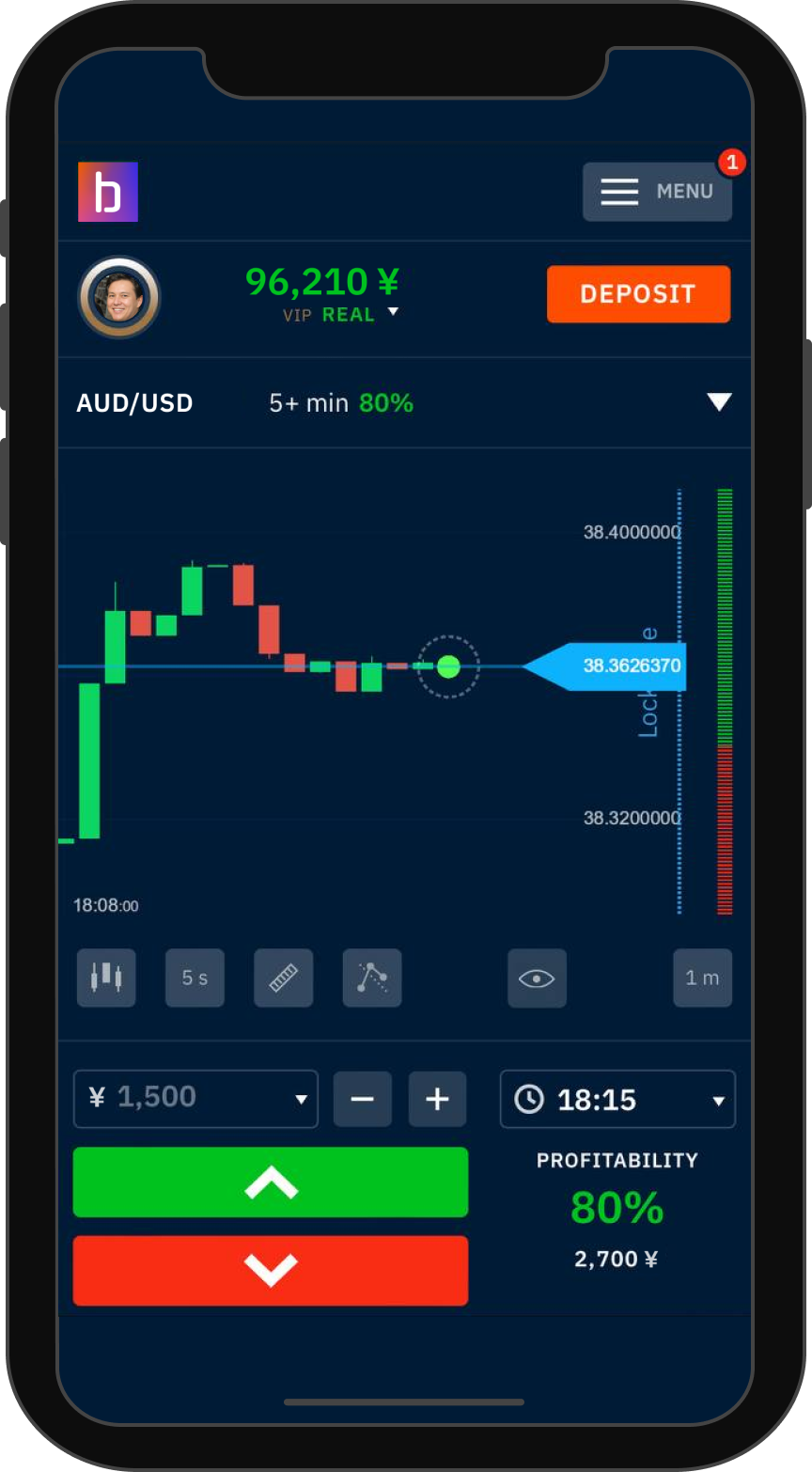Viewport: 812px width, 1472px height.
Task: Open the MENU button
Action: 657,192
